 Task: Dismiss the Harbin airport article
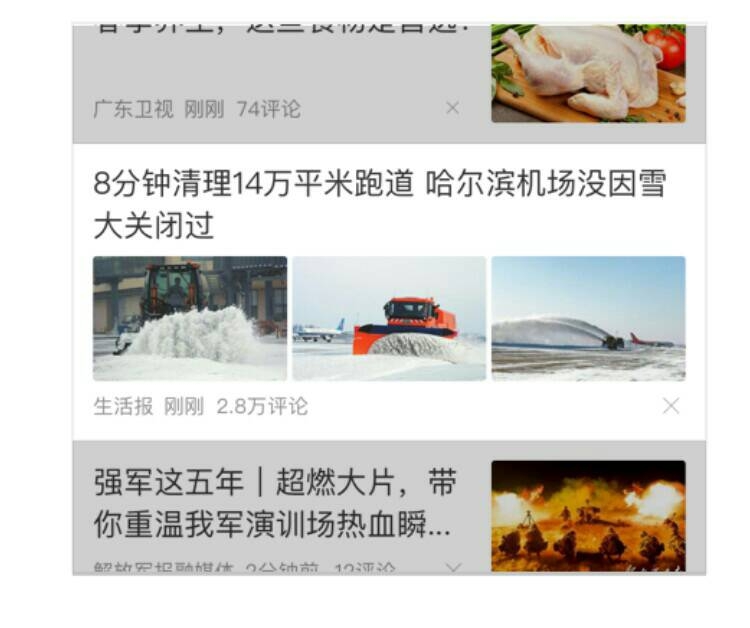click(x=671, y=406)
